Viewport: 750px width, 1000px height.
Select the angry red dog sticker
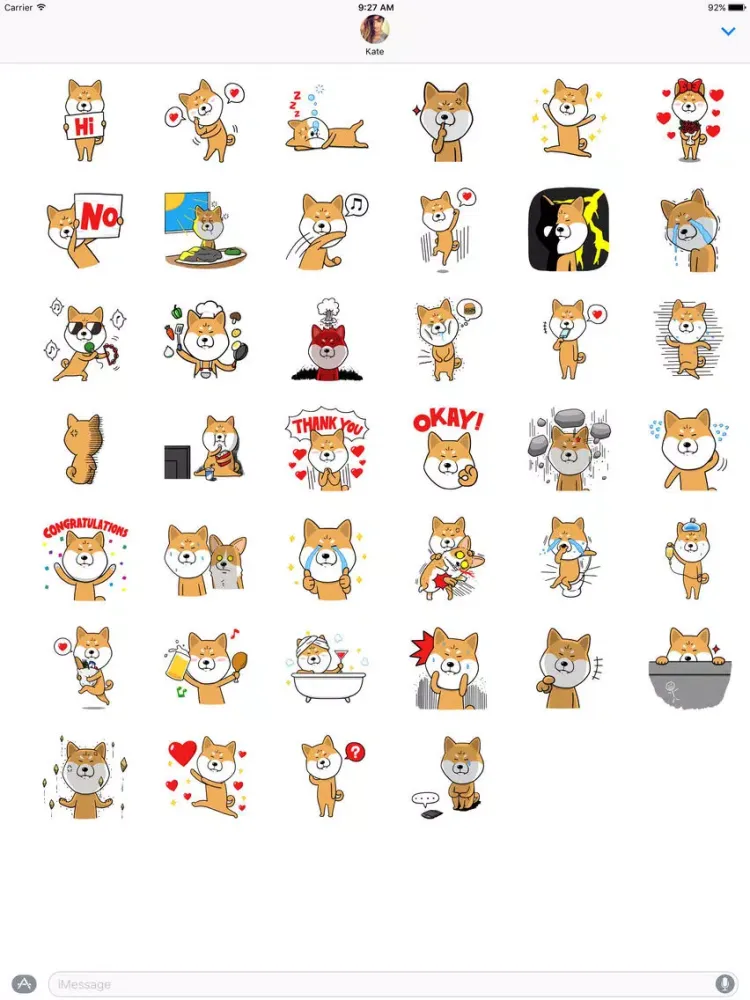point(327,340)
